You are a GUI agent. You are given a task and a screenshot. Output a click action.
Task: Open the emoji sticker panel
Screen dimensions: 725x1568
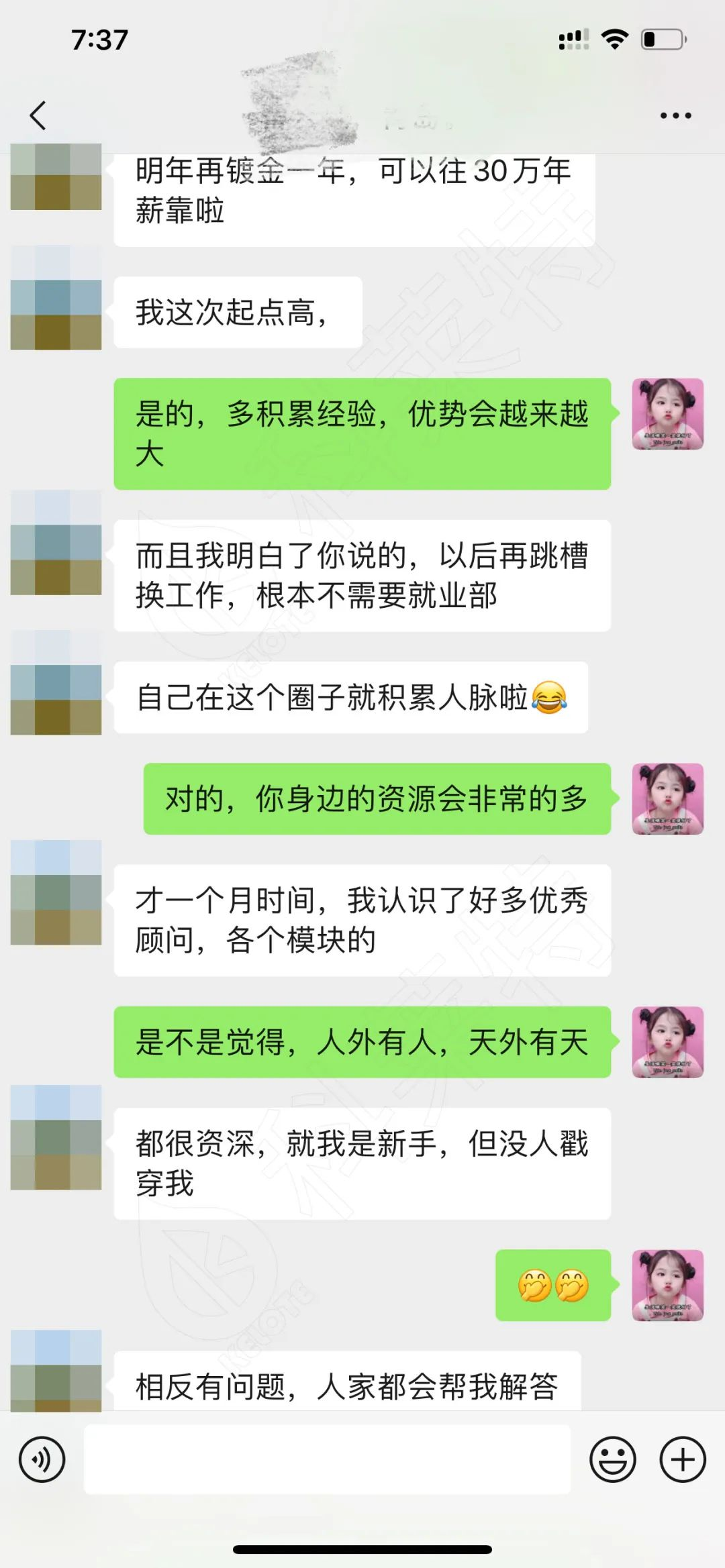[x=612, y=1459]
